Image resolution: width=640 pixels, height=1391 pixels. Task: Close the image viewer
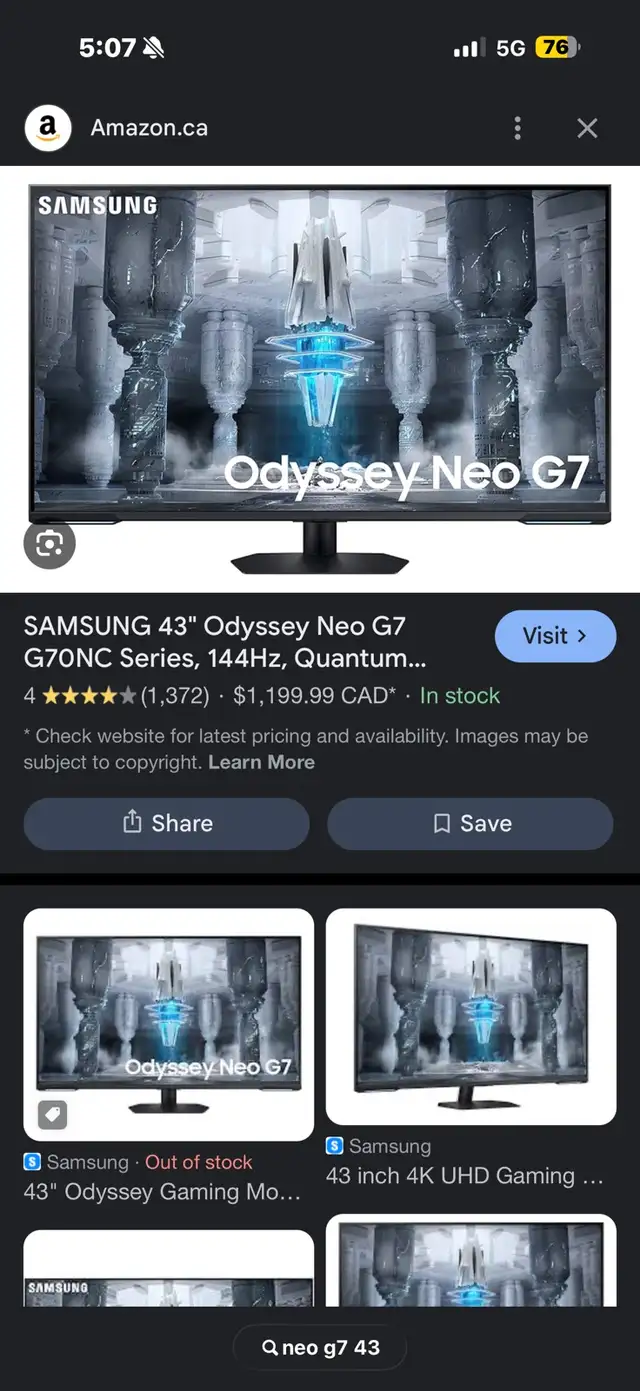pyautogui.click(x=588, y=128)
